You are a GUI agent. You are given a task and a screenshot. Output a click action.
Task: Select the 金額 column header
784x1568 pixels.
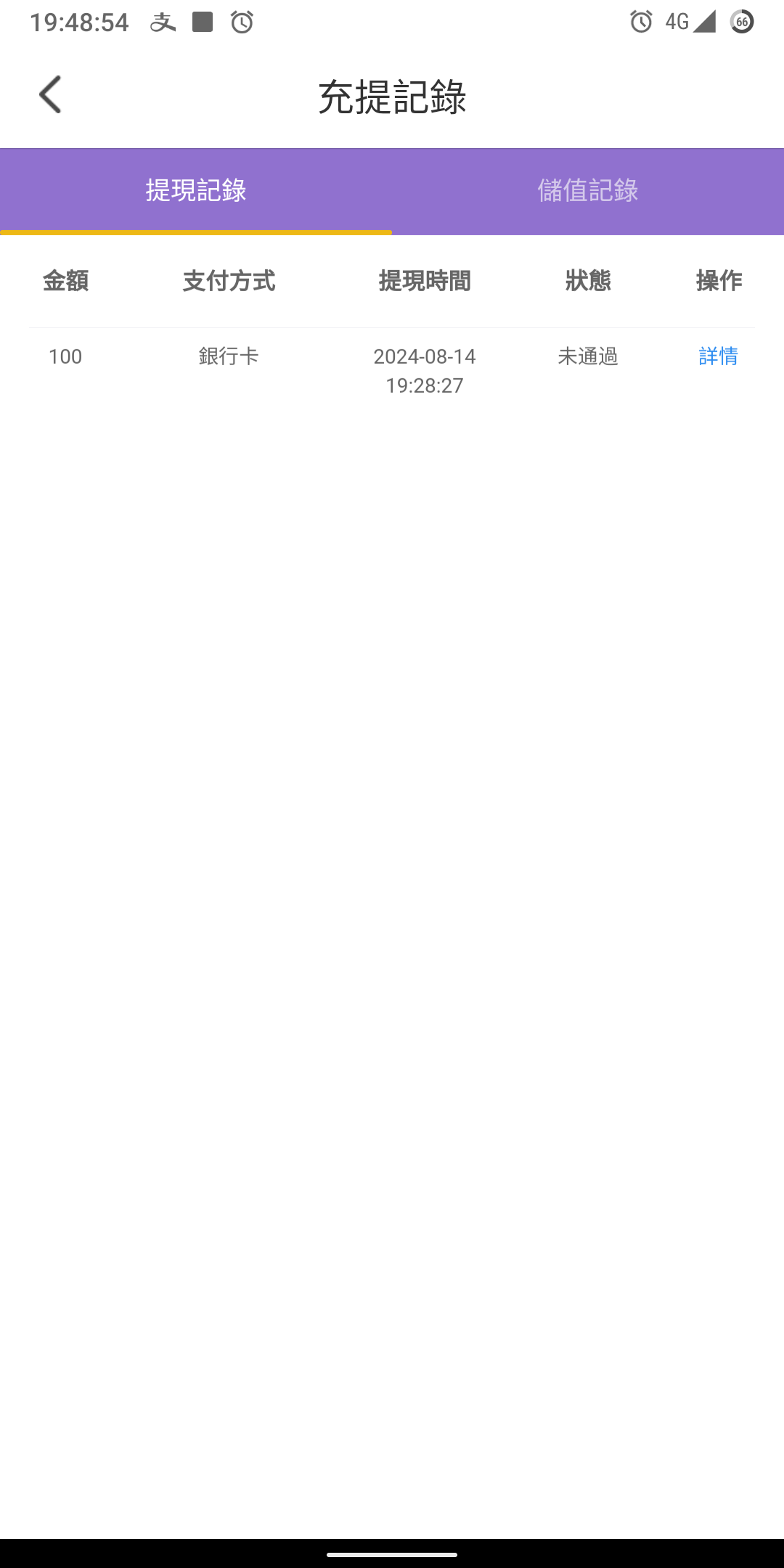[x=67, y=281]
